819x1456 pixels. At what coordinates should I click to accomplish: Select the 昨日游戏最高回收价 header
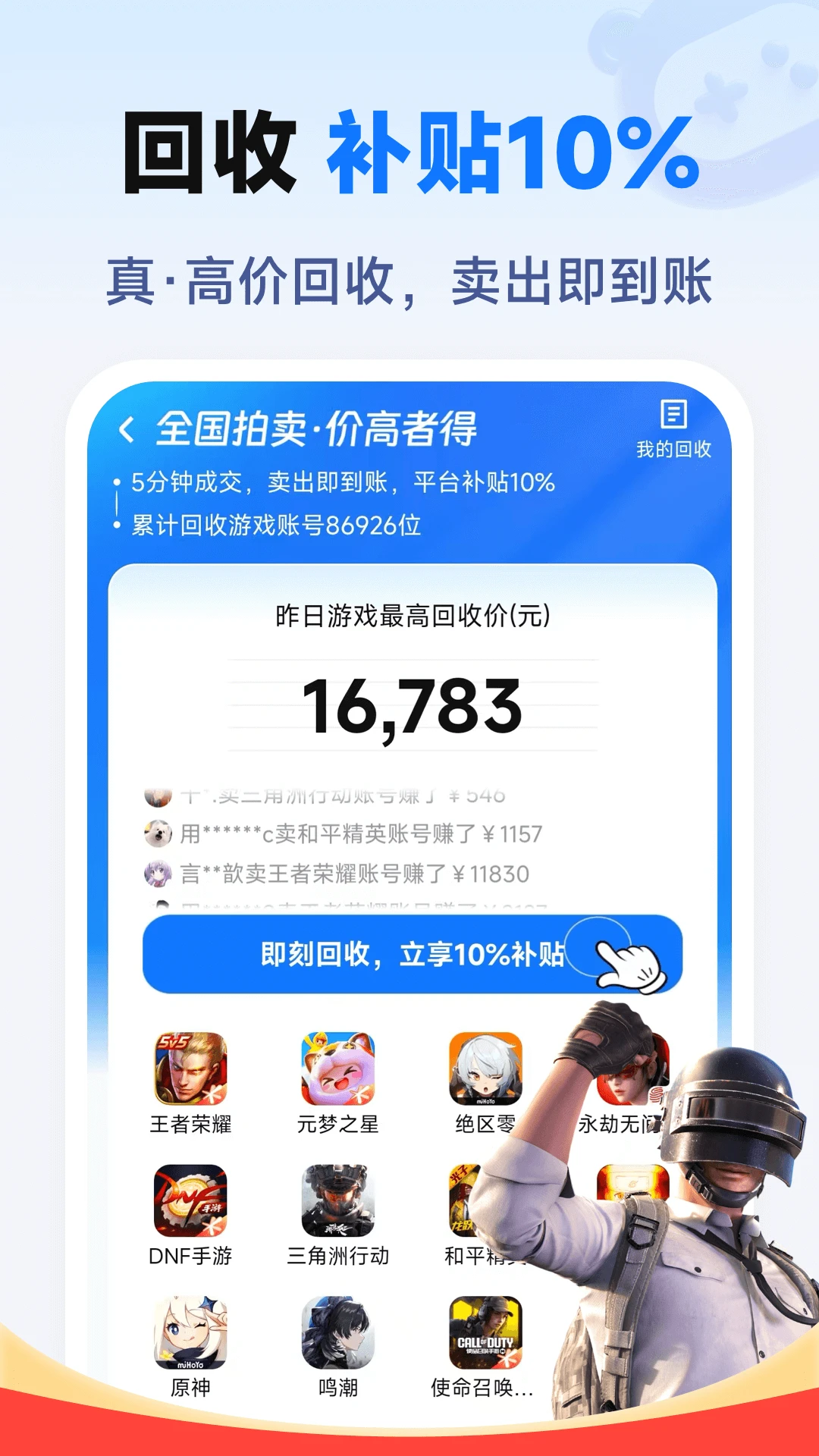(409, 619)
